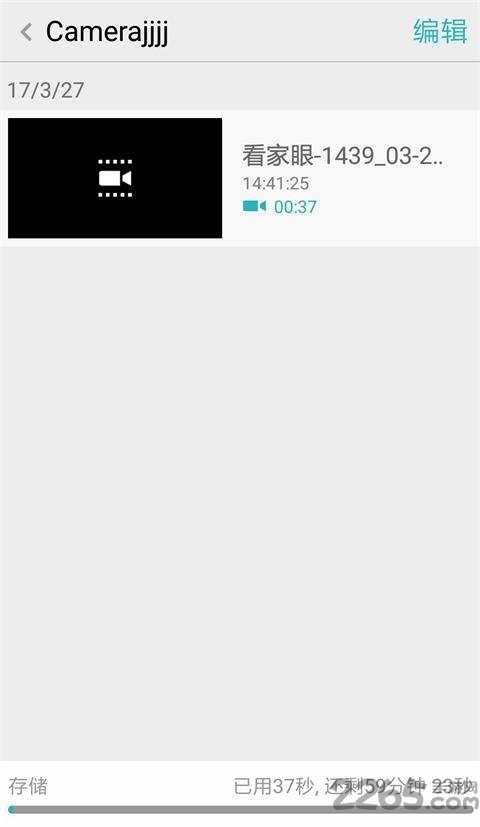The width and height of the screenshot is (480, 827).
Task: Go back from the Camerajjjj screen
Action: (26, 32)
